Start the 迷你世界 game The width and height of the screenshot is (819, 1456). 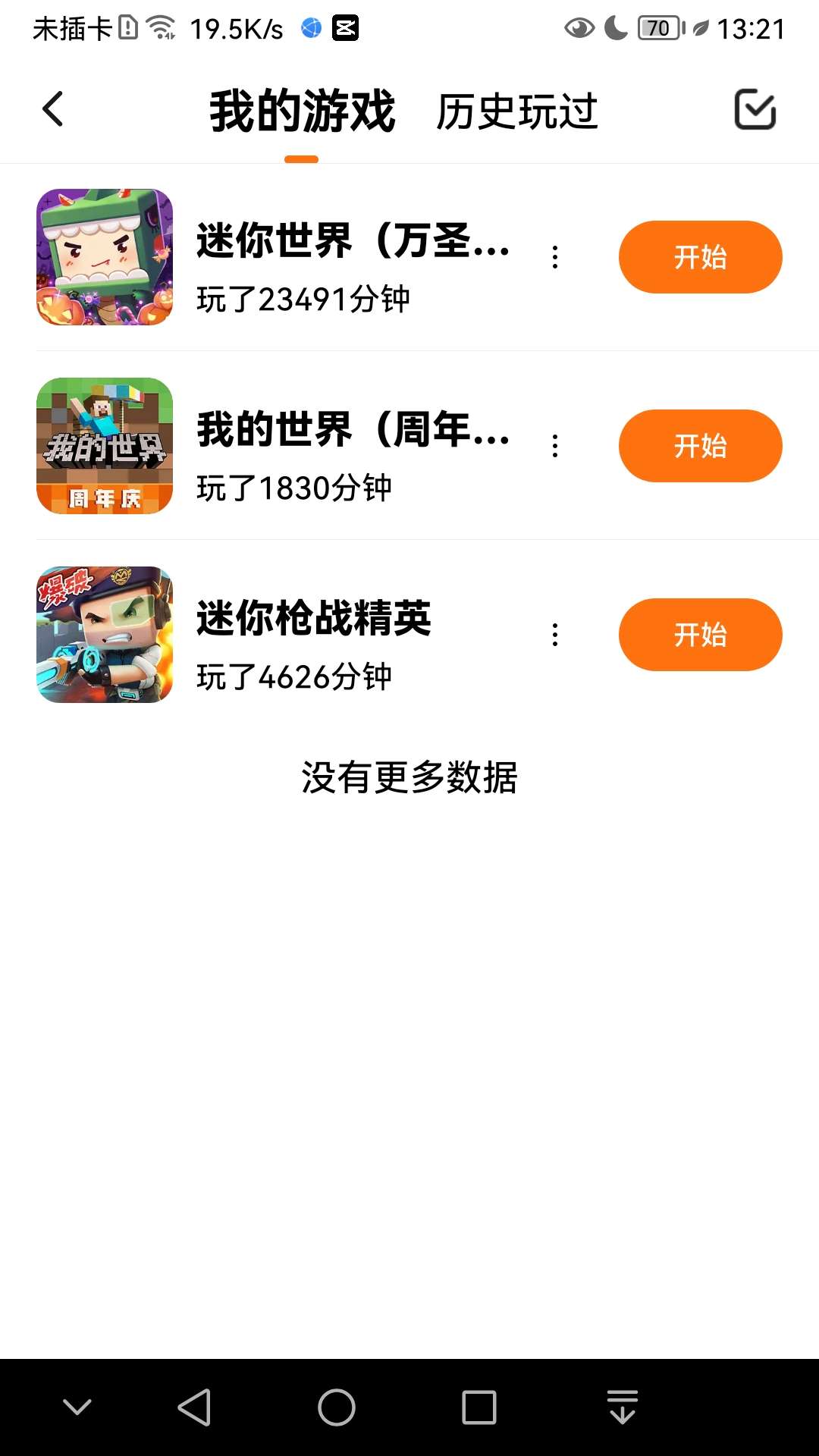click(700, 257)
